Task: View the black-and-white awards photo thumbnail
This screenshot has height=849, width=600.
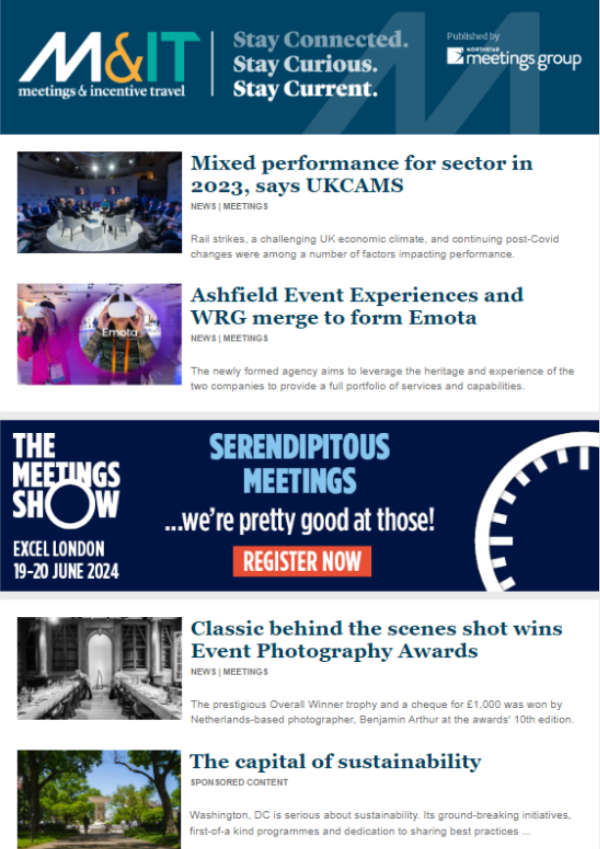Action: pyautogui.click(x=99, y=668)
